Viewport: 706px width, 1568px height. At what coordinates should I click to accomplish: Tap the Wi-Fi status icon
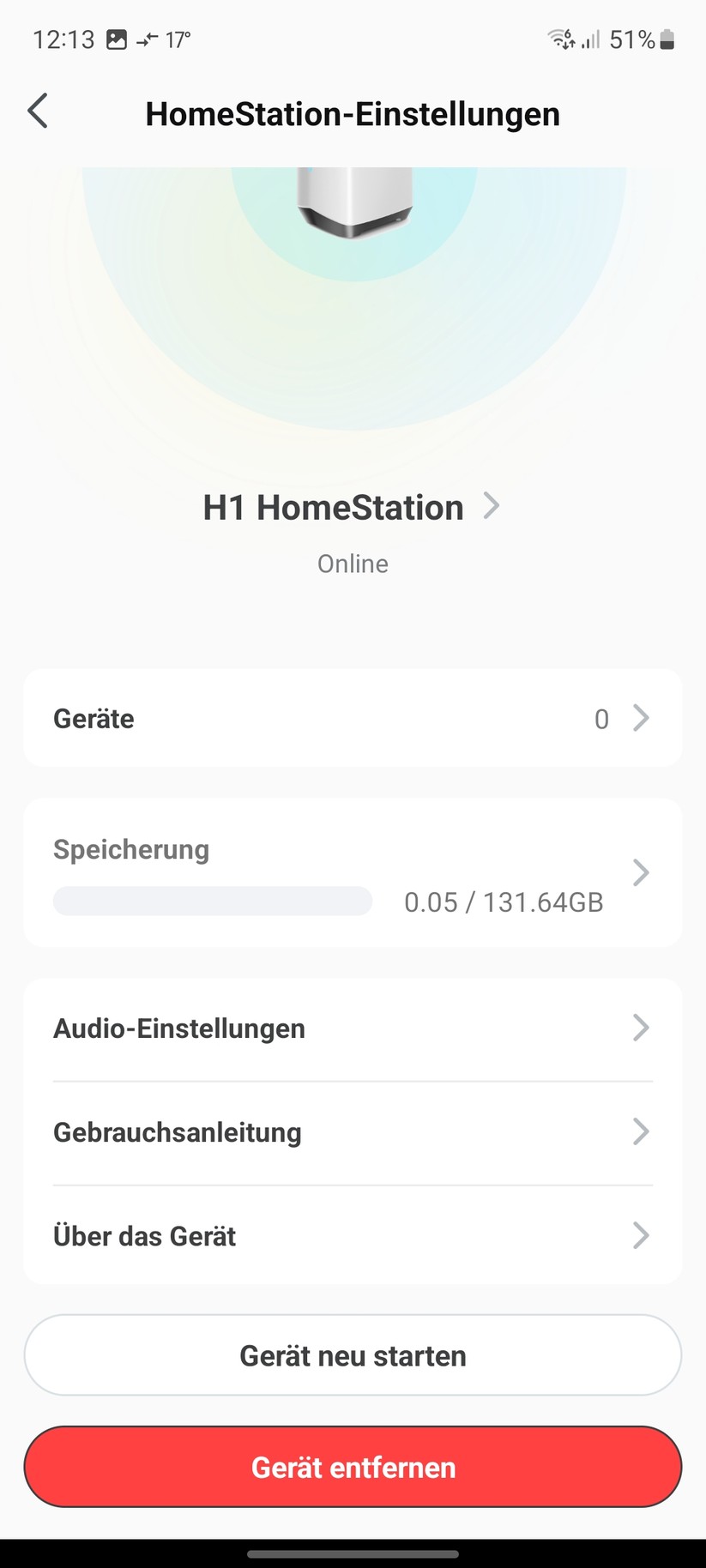tap(558, 39)
